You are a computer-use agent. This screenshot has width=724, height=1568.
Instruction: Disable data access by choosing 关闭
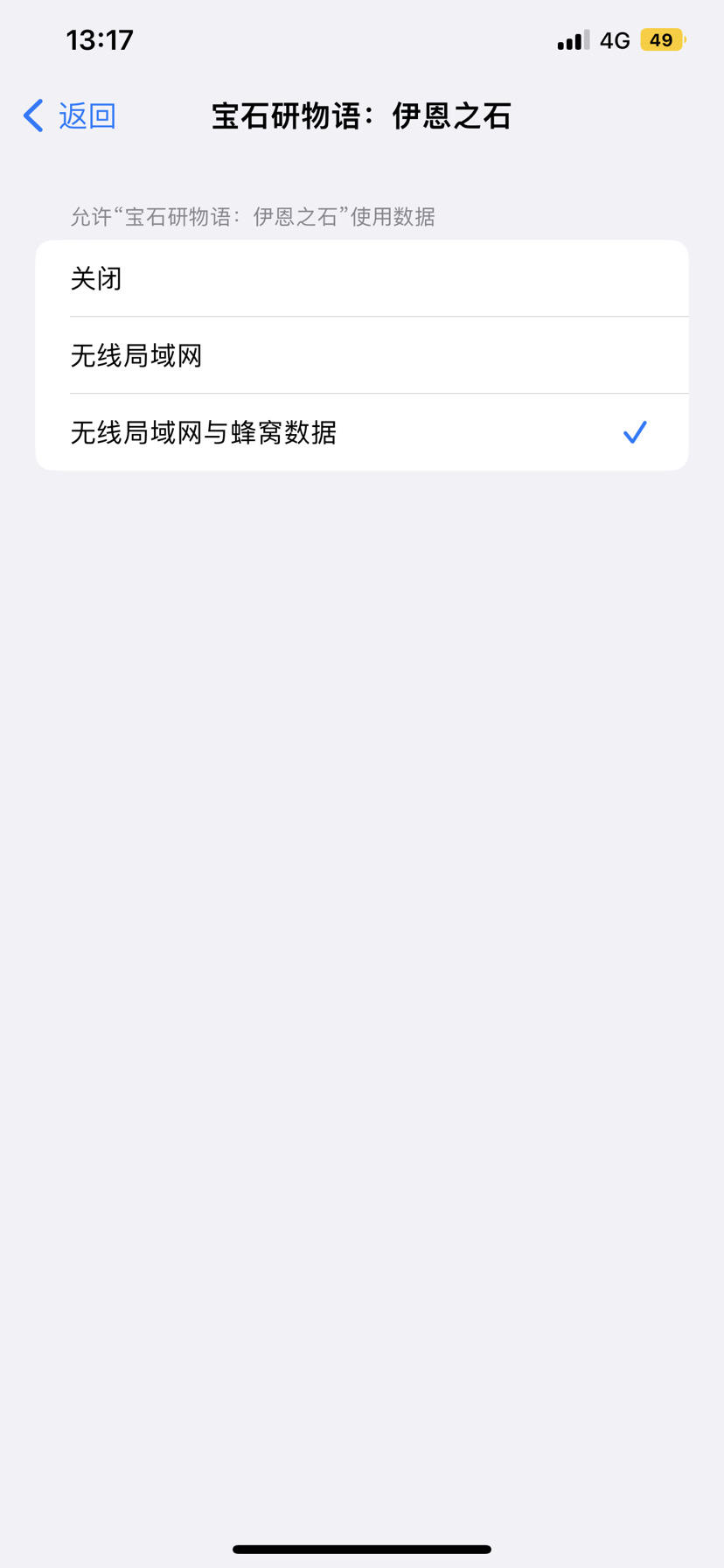click(362, 278)
